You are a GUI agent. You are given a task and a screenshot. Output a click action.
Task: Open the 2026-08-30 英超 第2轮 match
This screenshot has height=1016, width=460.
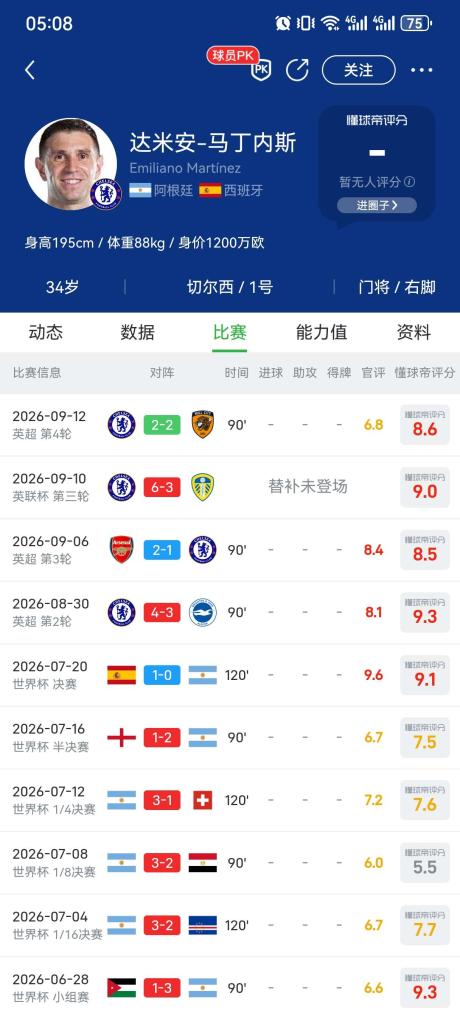coord(230,612)
